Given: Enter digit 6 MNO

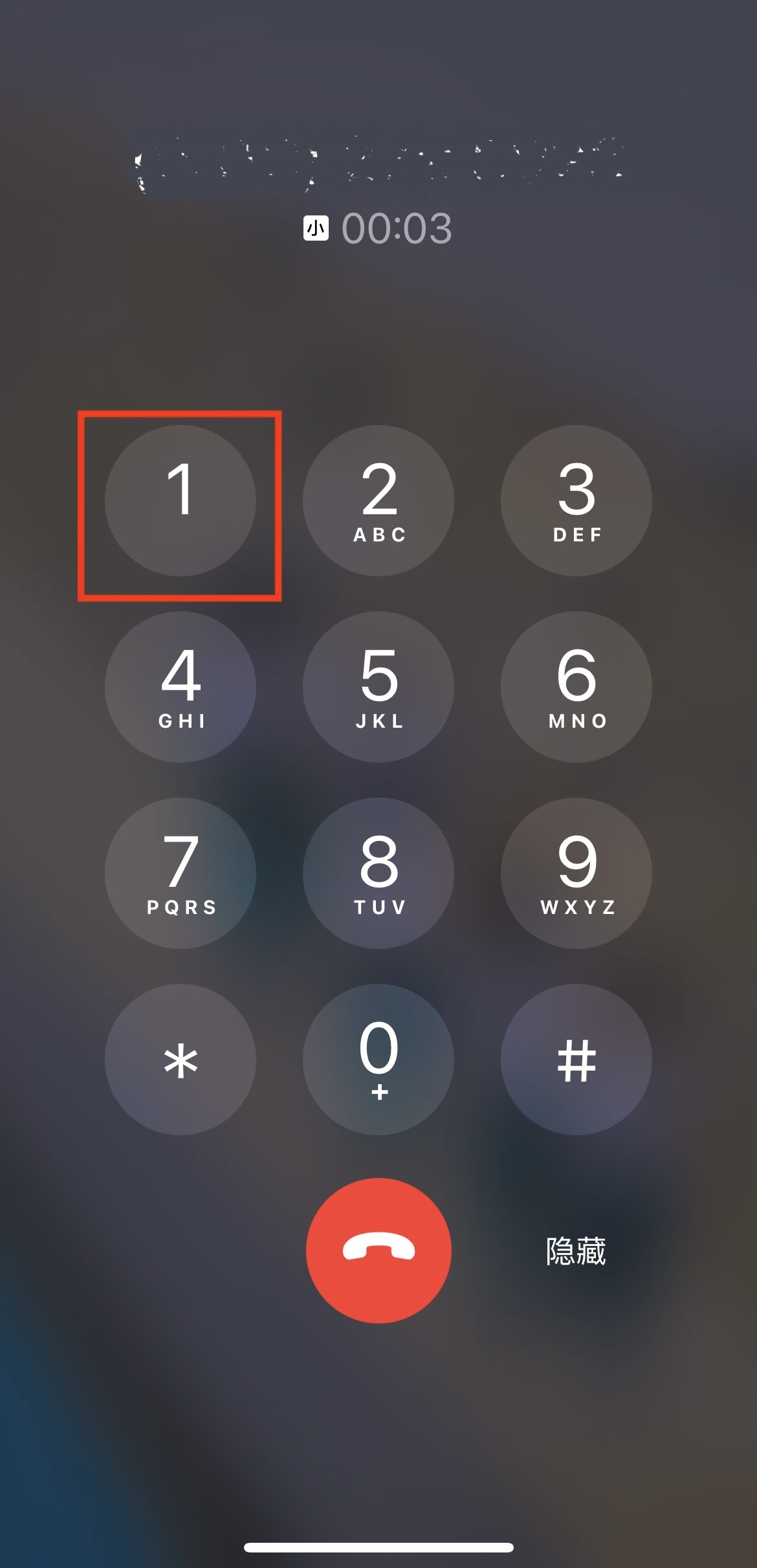Looking at the screenshot, I should point(576,687).
